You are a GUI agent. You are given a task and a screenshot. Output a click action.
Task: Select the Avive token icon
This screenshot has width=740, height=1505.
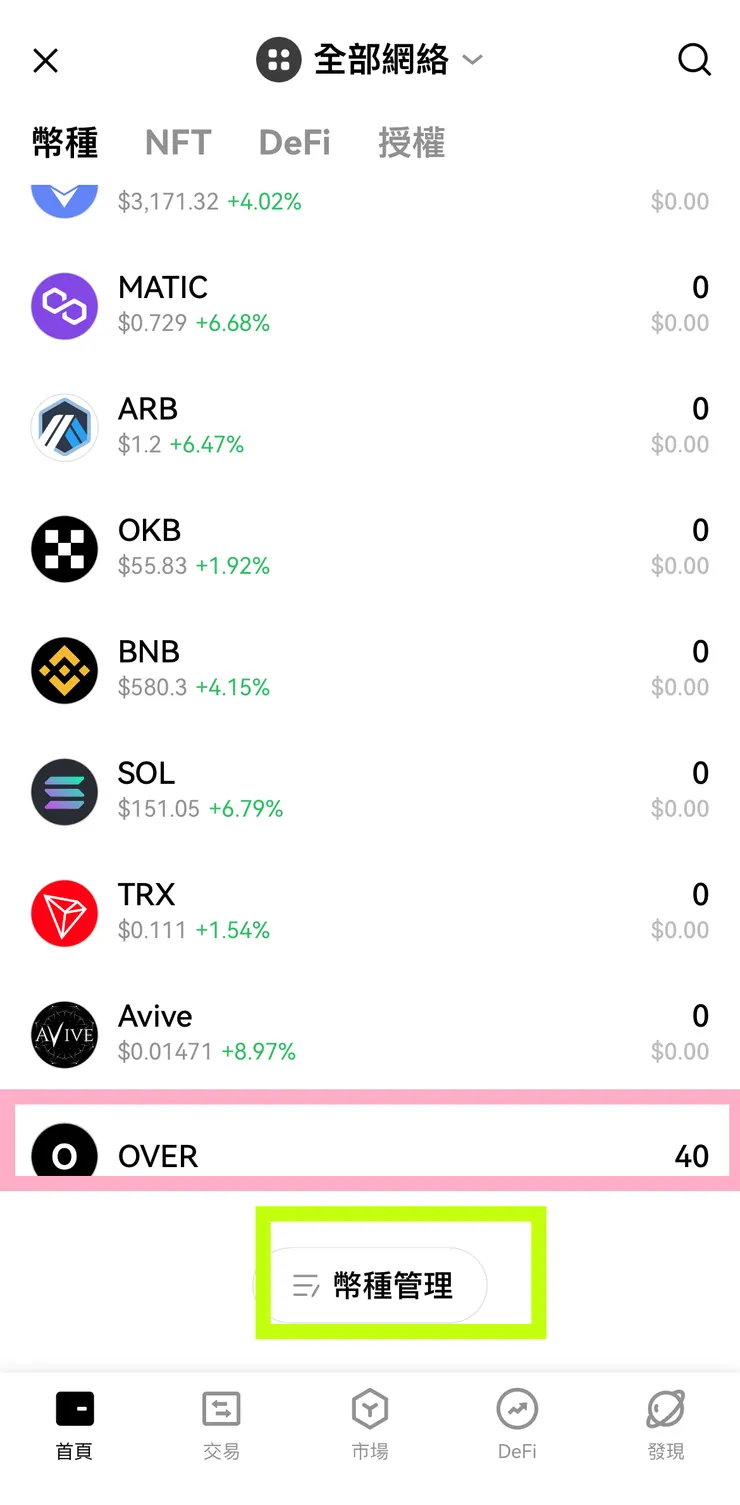click(64, 1034)
